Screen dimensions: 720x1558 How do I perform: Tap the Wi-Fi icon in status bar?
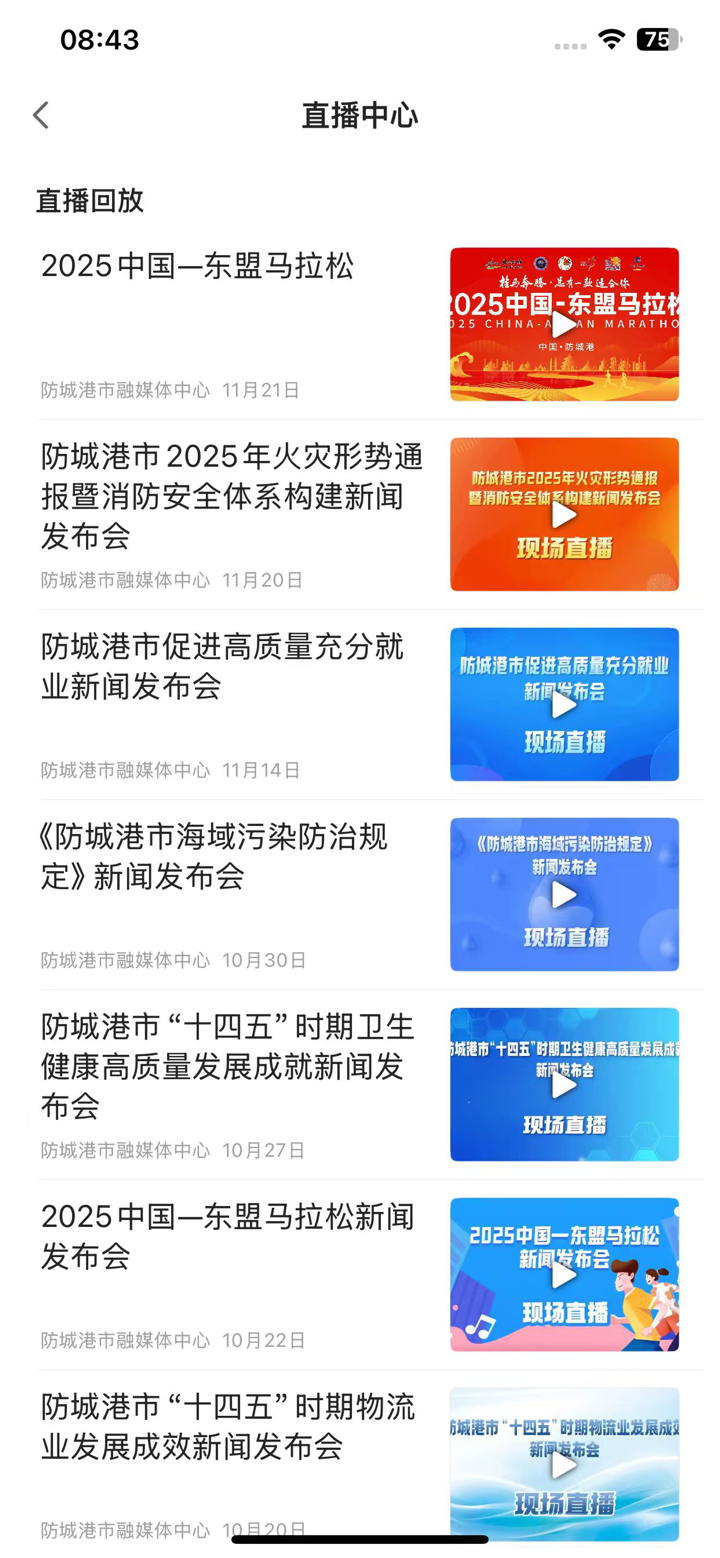point(611,39)
